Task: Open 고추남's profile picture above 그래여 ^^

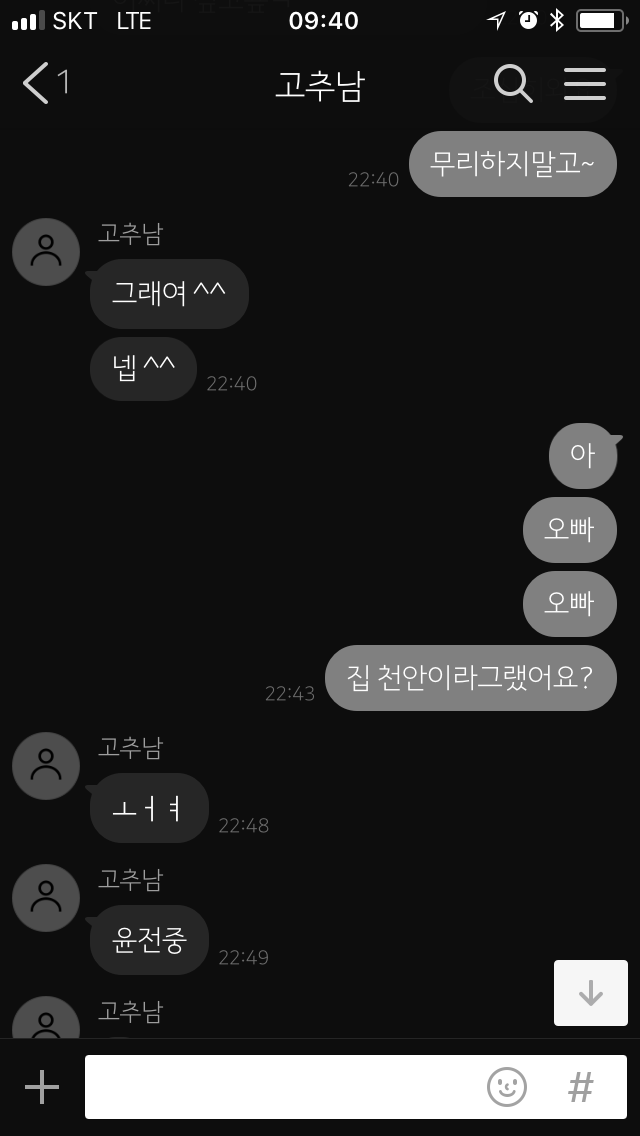Action: tap(46, 252)
